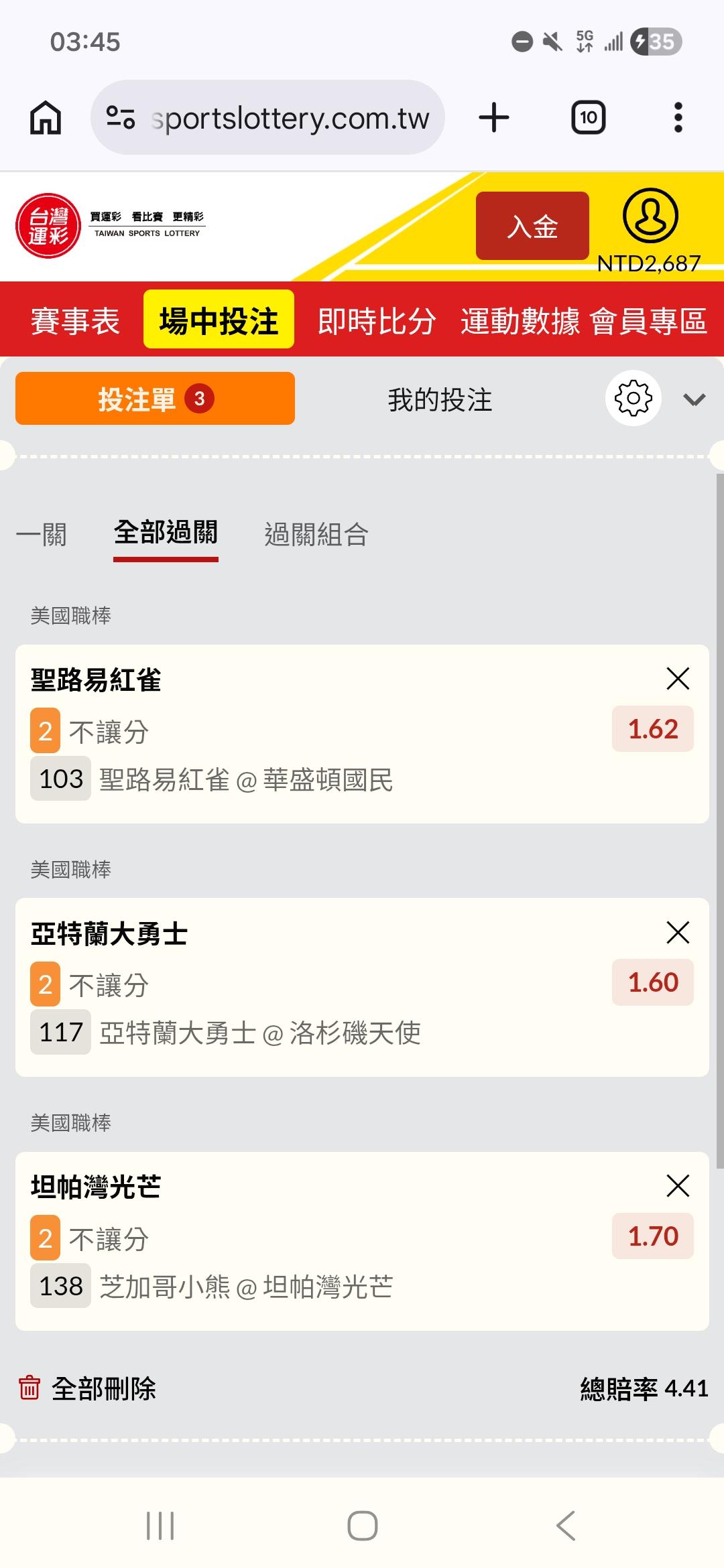724x1568 pixels.
Task: Open bet slip settings gear
Action: click(633, 398)
